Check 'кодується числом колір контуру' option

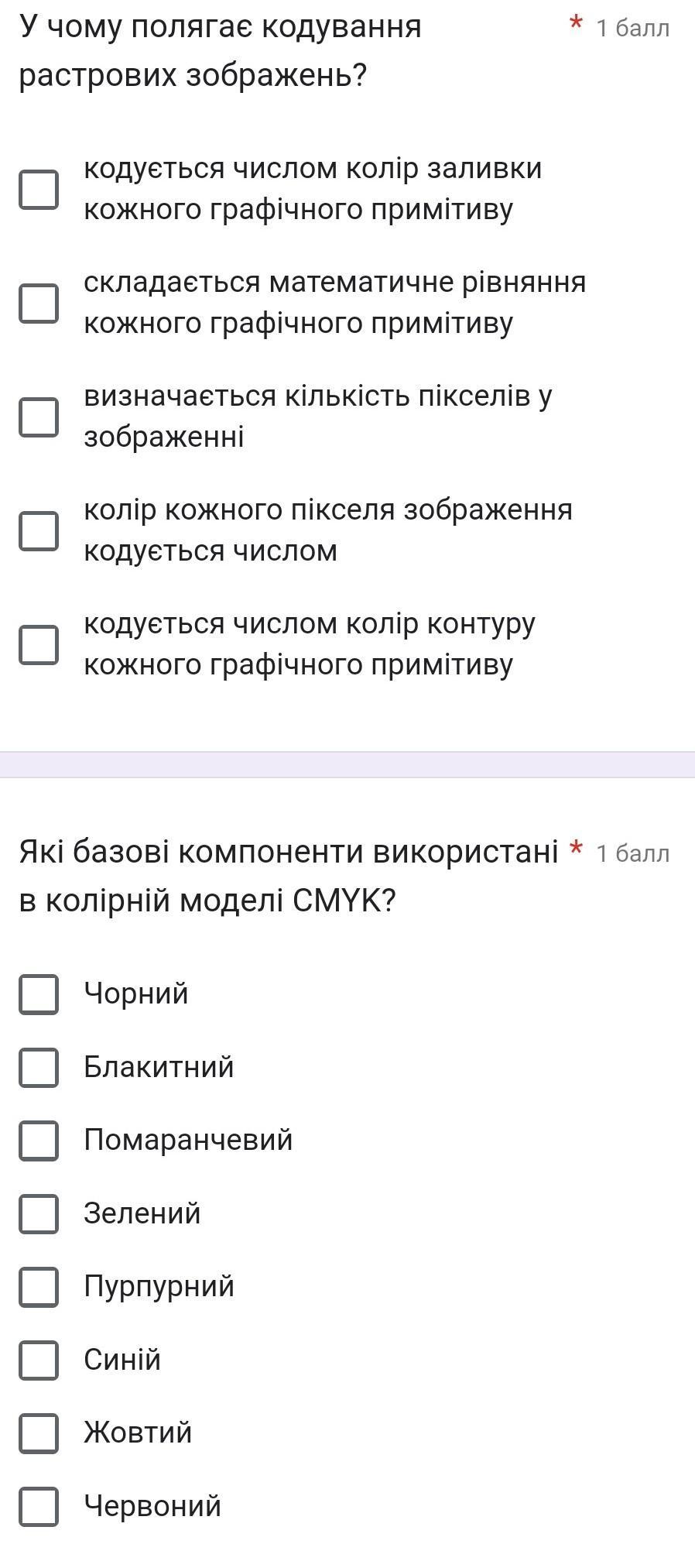pos(39,644)
